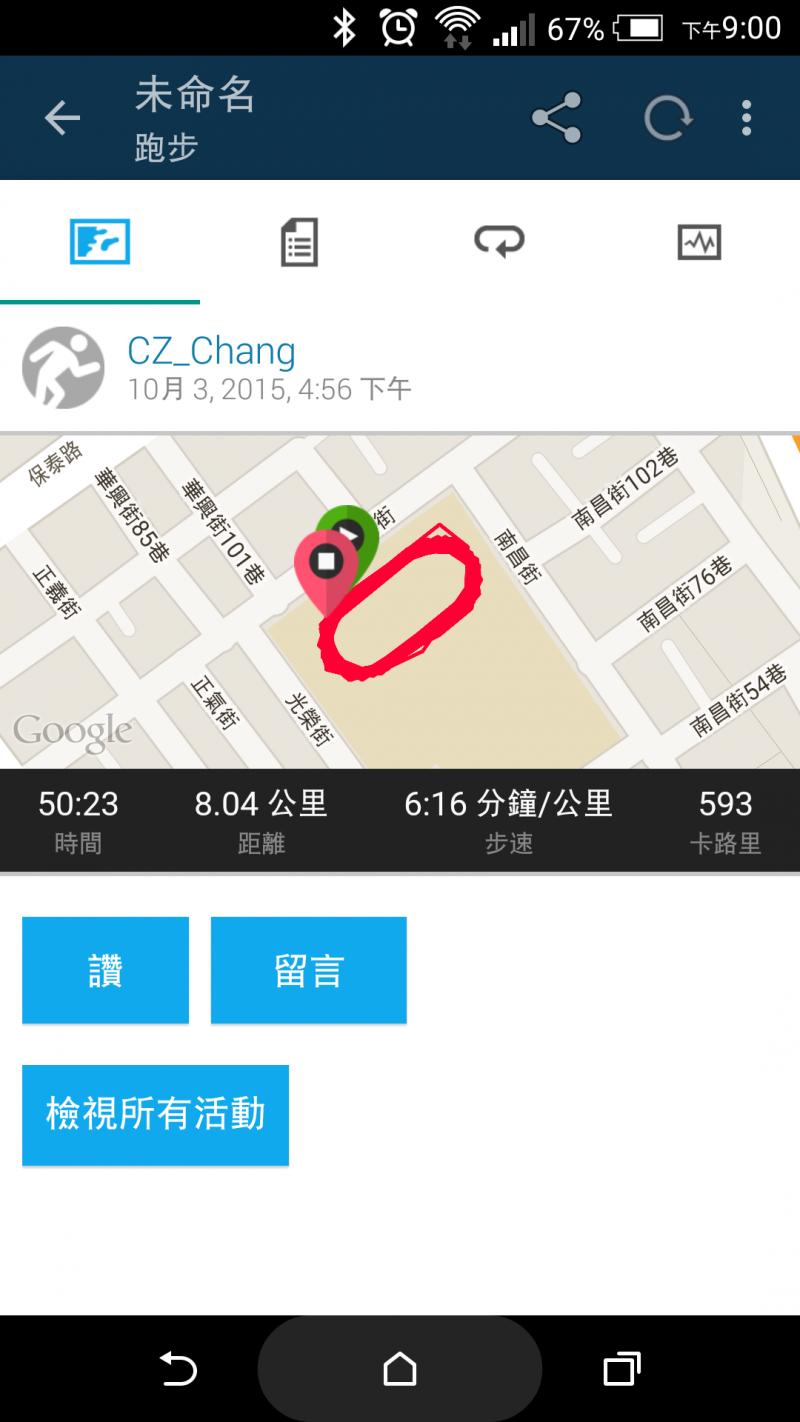
Task: Open the overflow menu
Action: point(746,118)
